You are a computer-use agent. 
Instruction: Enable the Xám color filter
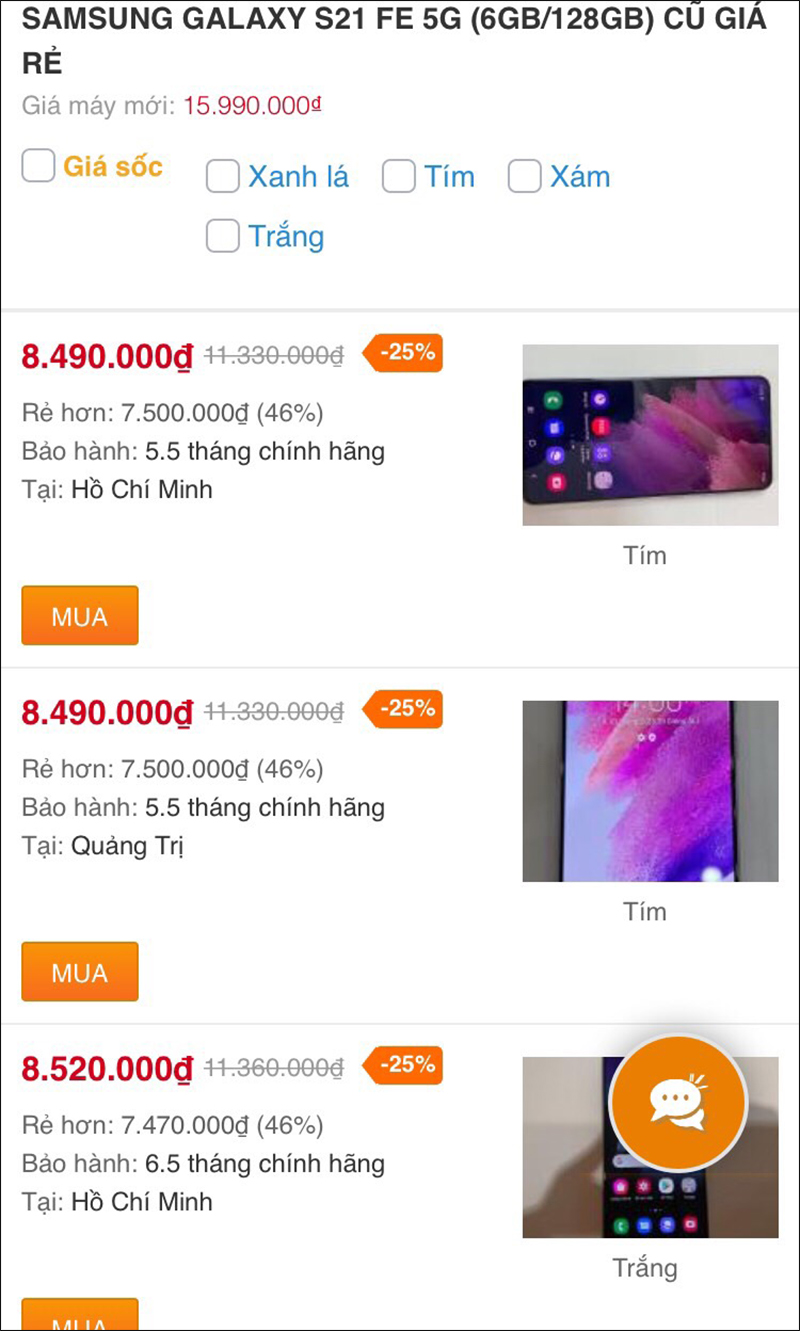pyautogui.click(x=525, y=177)
